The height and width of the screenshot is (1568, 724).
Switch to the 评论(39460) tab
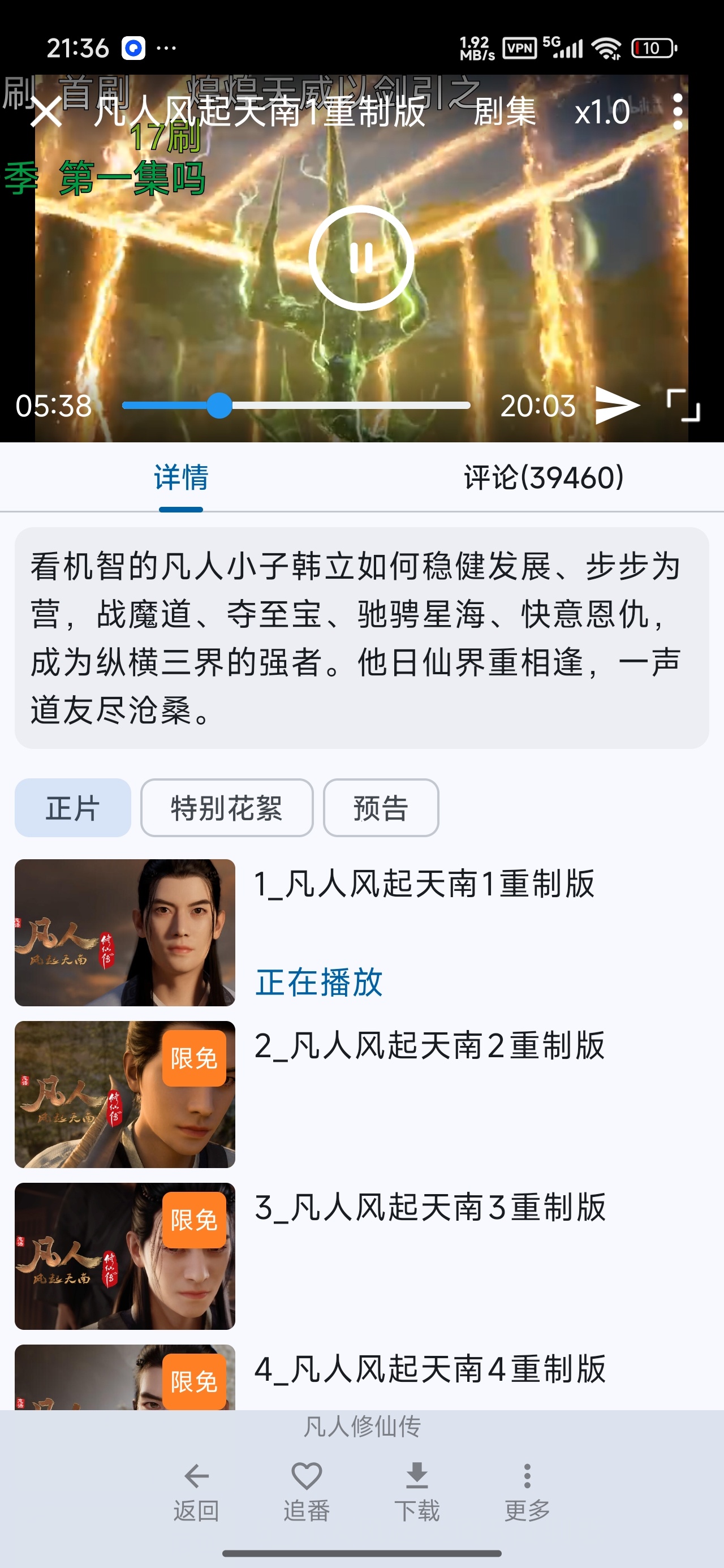543,477
